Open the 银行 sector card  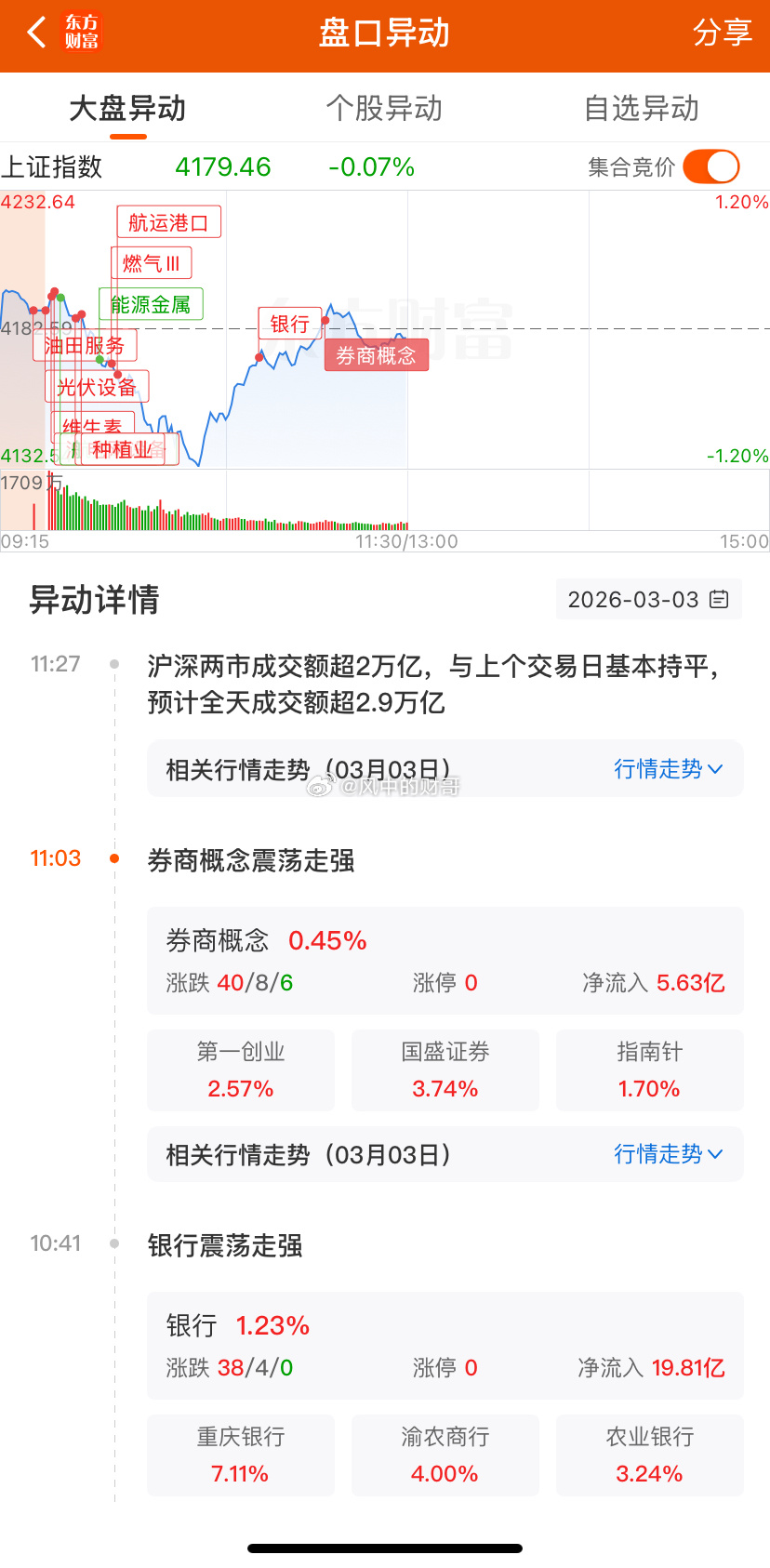tap(445, 1346)
